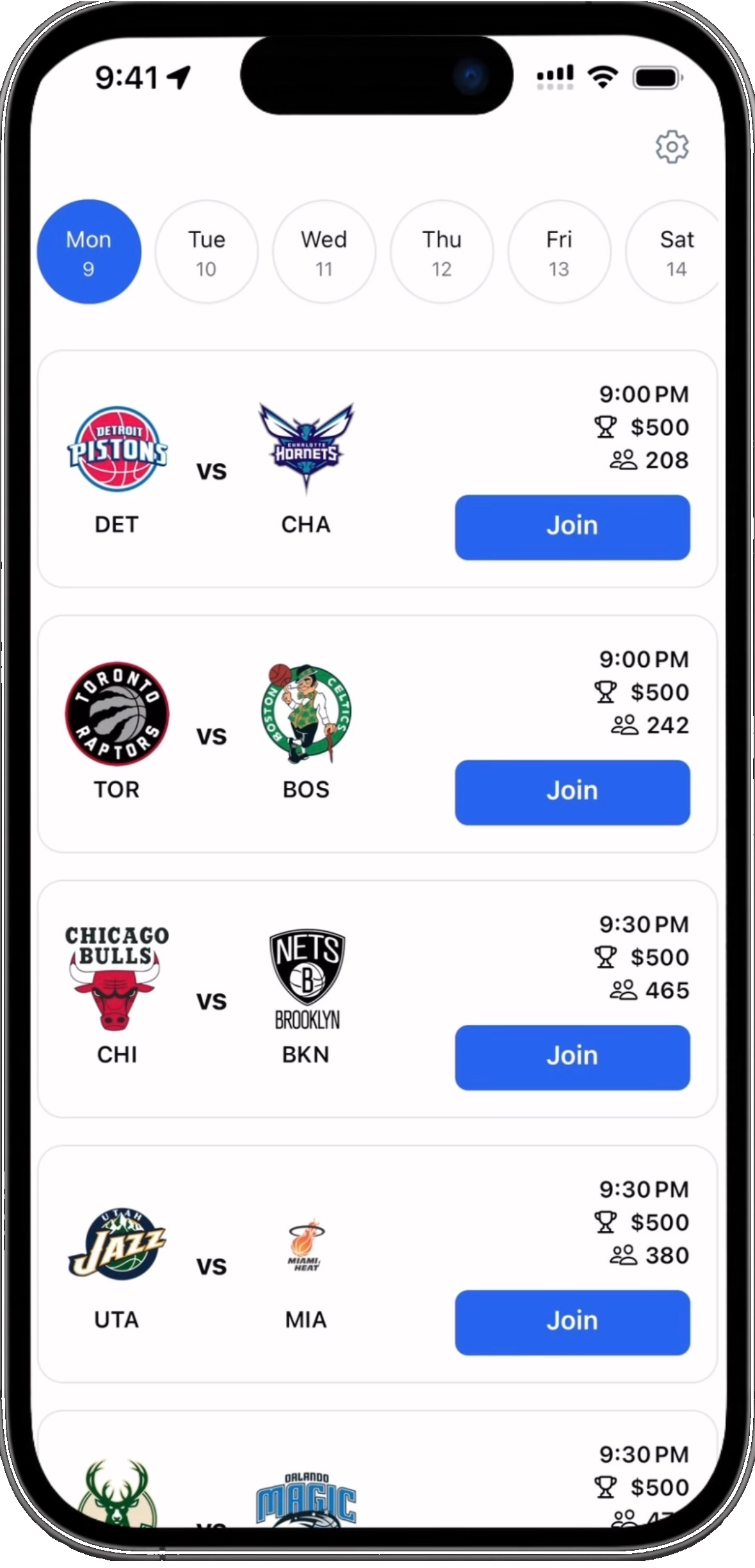Select Wednesday the 11th date

pos(323,252)
